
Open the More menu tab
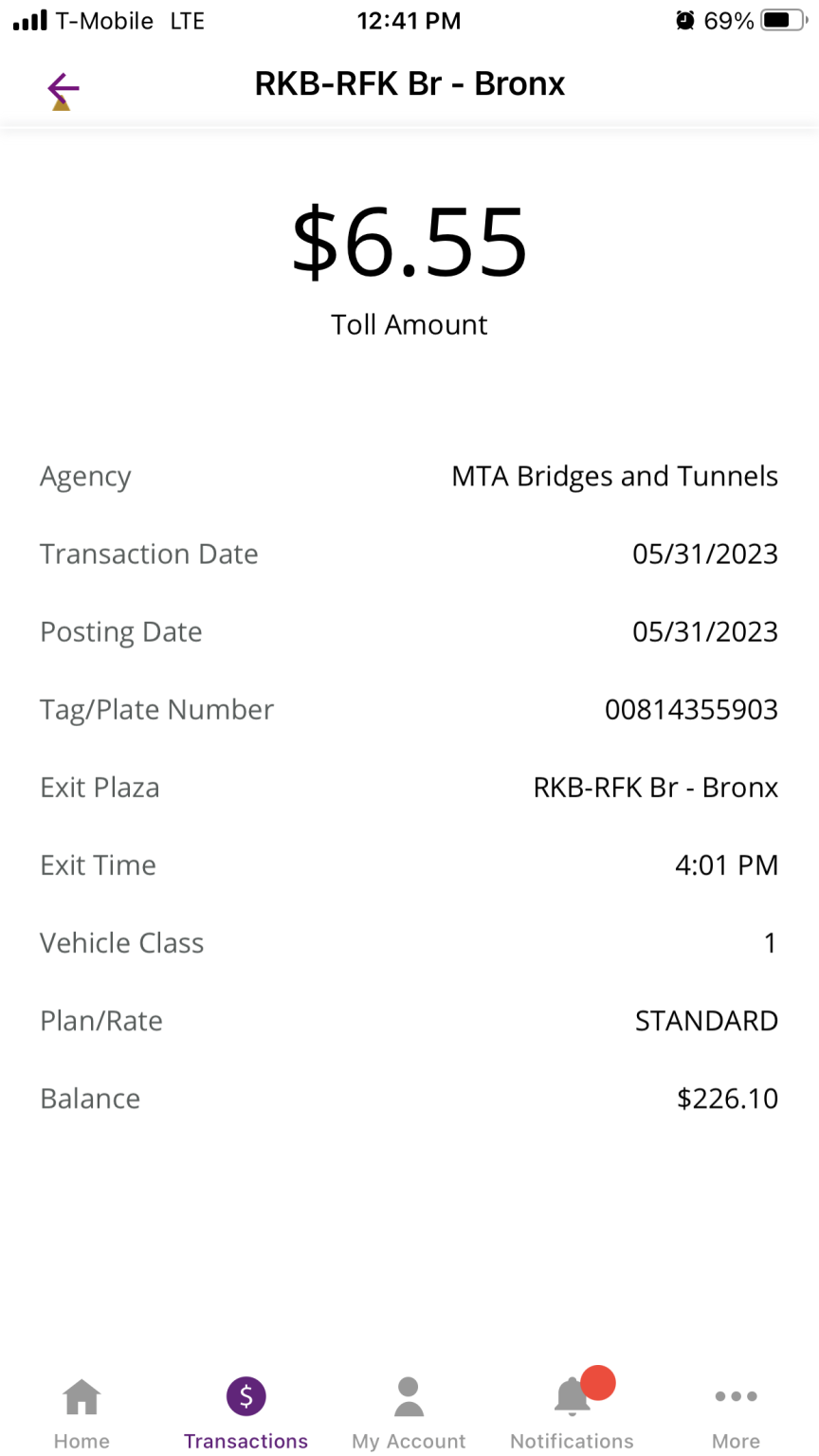coord(737,1413)
